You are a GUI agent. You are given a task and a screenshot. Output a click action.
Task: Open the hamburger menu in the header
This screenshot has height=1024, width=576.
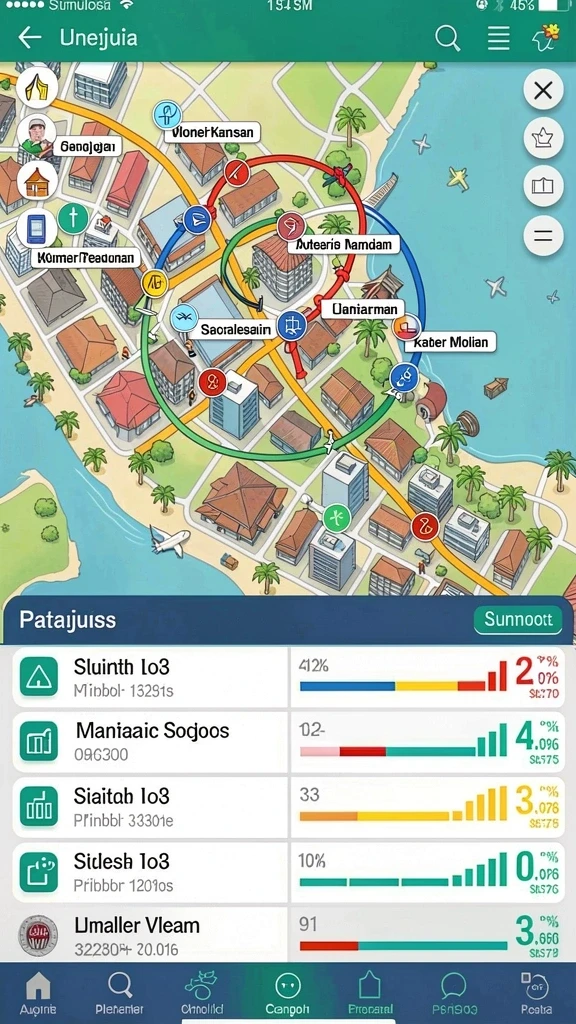[x=499, y=38]
